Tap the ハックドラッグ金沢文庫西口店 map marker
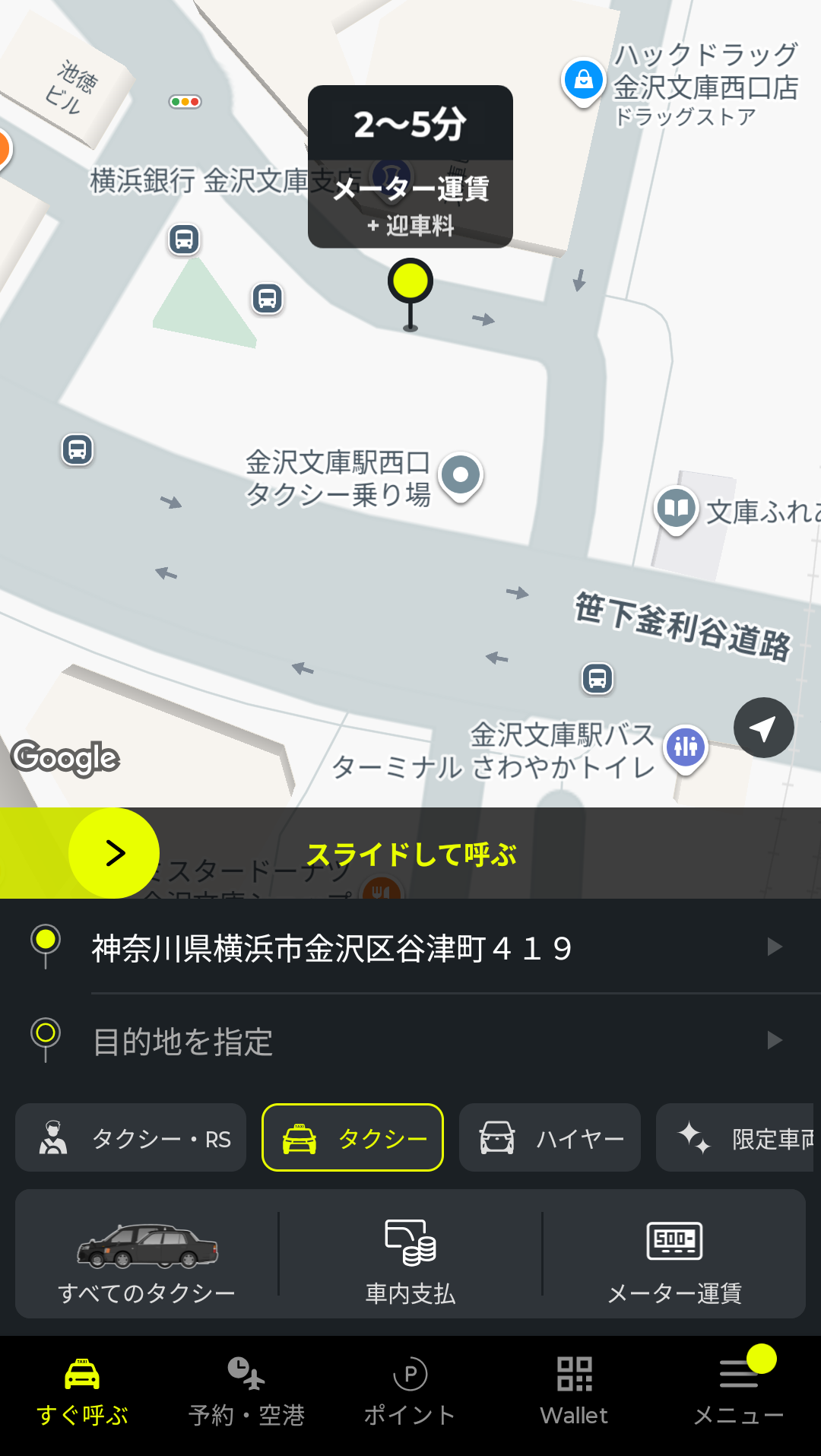 coord(584,81)
